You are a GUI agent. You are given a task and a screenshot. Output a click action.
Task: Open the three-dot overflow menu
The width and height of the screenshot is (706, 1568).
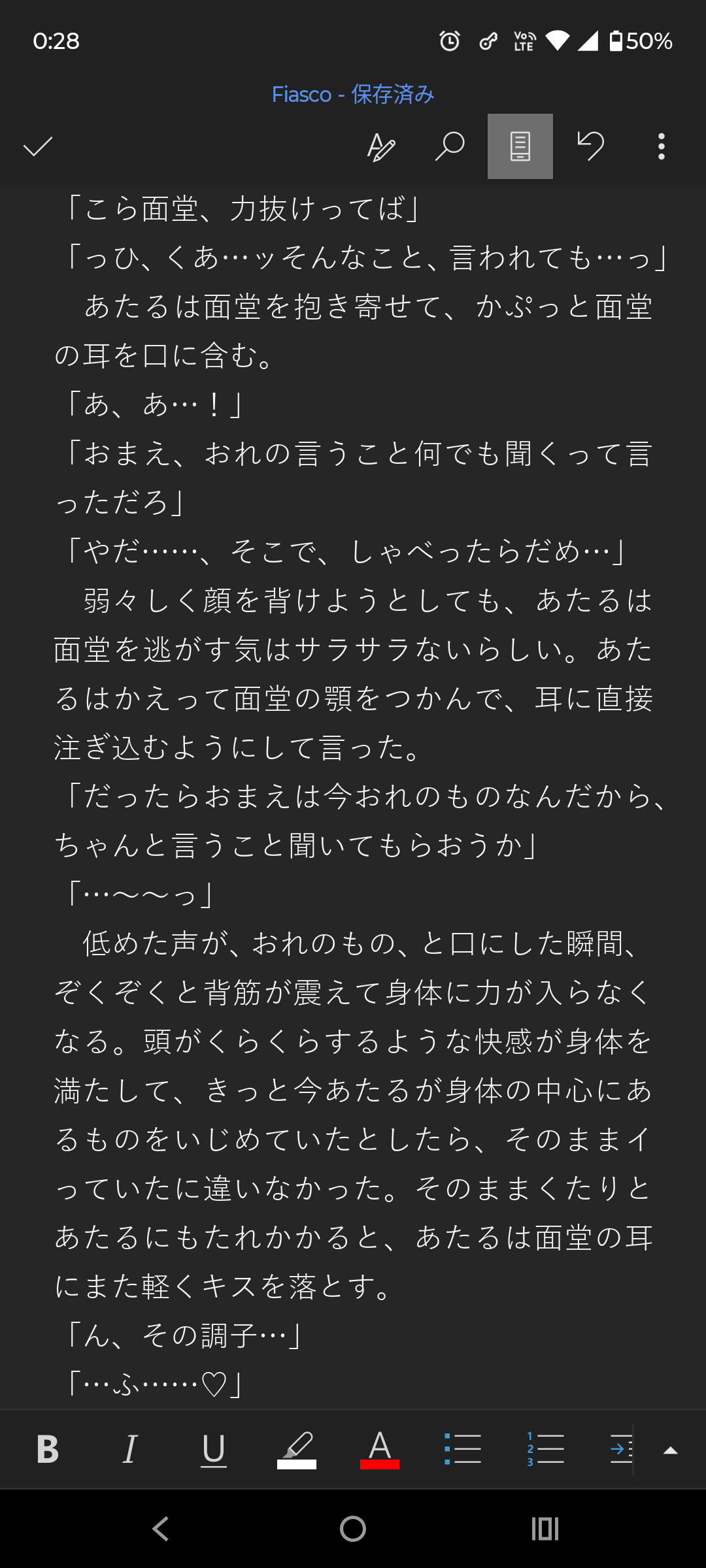tap(662, 146)
